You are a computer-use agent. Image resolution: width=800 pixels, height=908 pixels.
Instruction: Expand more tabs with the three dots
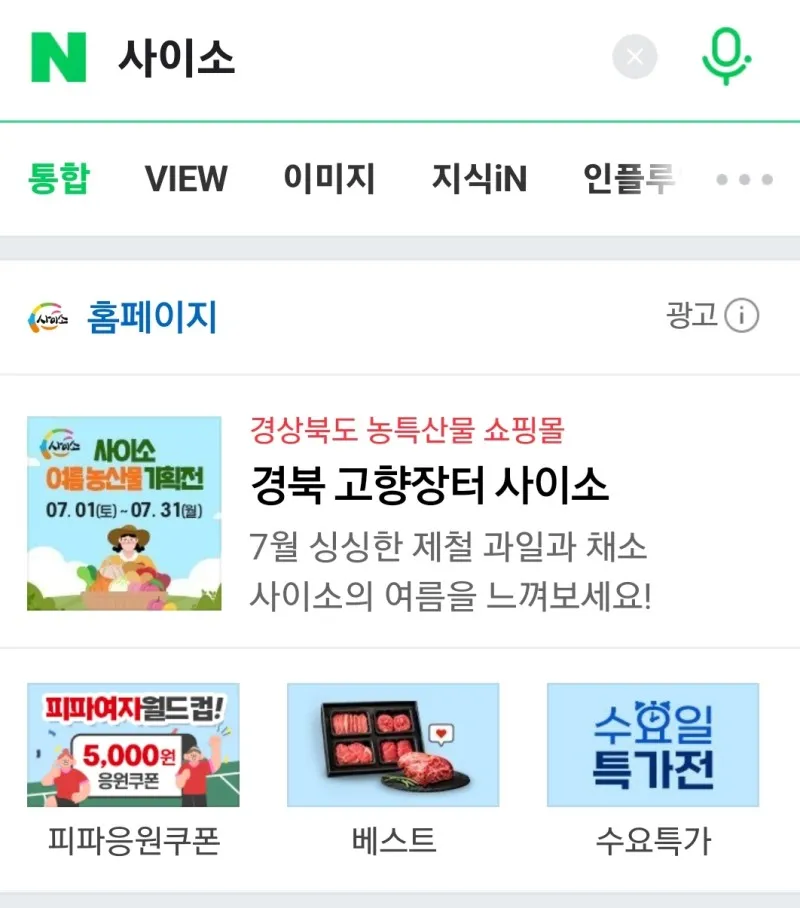pyautogui.click(x=744, y=180)
